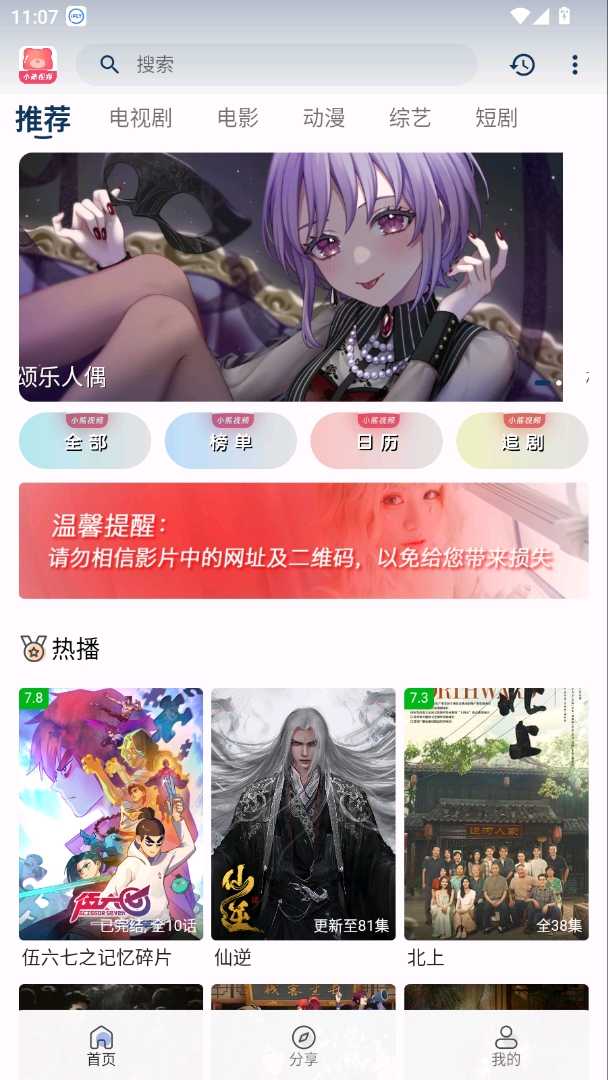Open the 短剧 tab
The height and width of the screenshot is (1080, 608).
(x=496, y=118)
